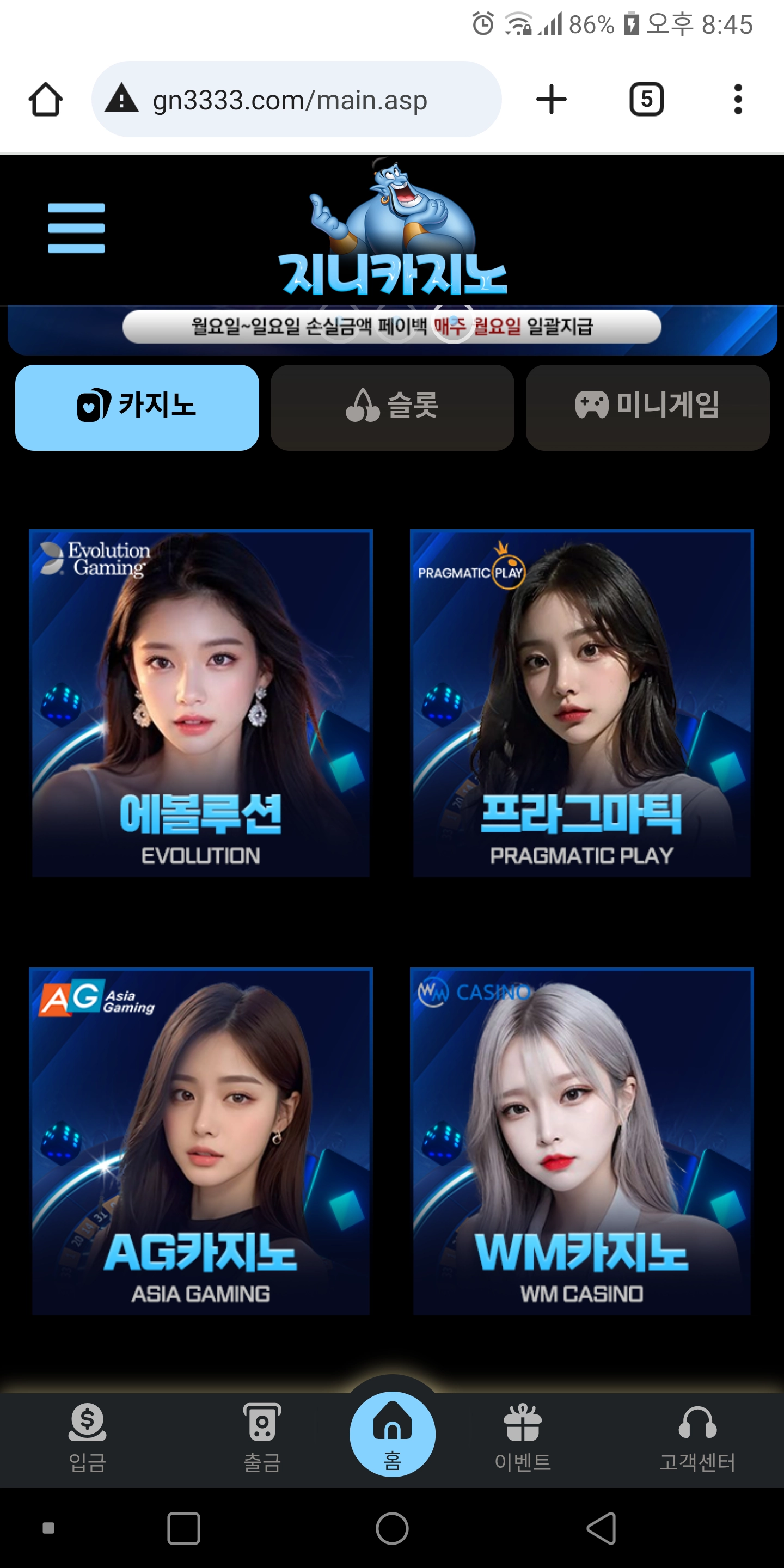The width and height of the screenshot is (784, 1568).
Task: Tap the browser home icon
Action: pyautogui.click(x=46, y=99)
